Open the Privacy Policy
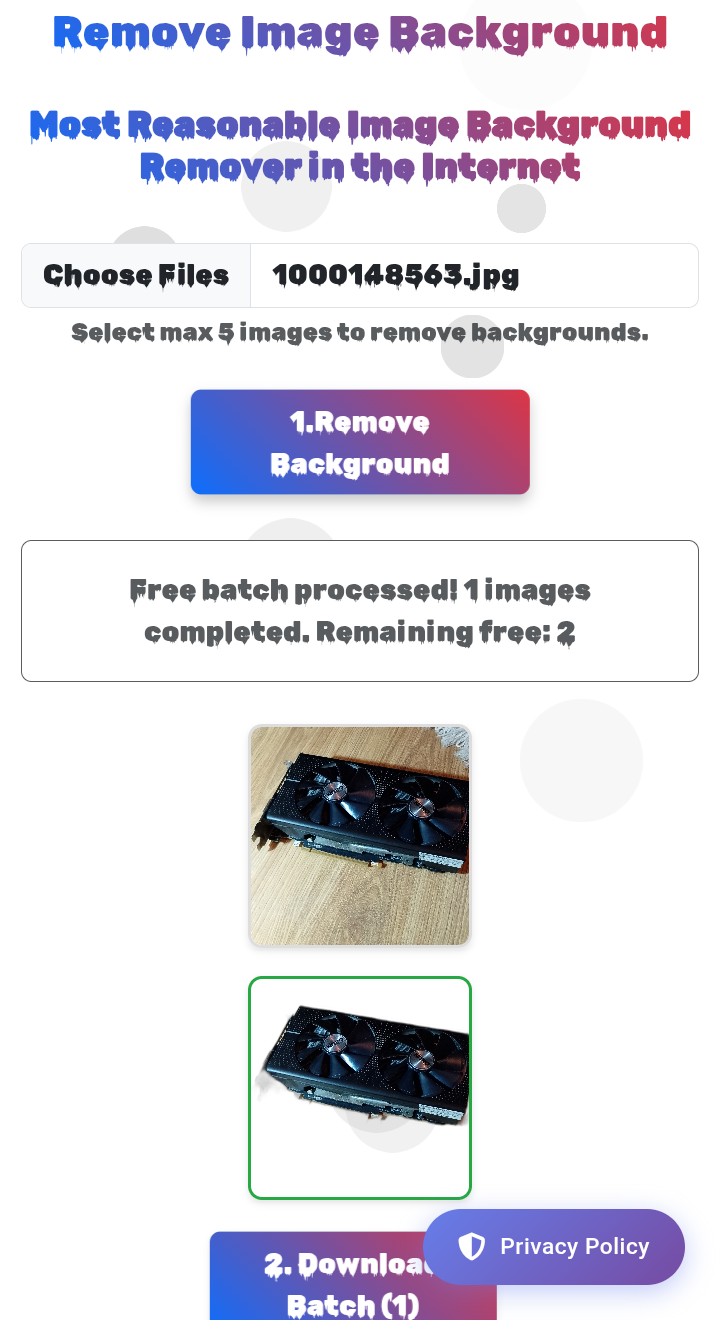Image resolution: width=720 pixels, height=1344 pixels. pos(554,1247)
